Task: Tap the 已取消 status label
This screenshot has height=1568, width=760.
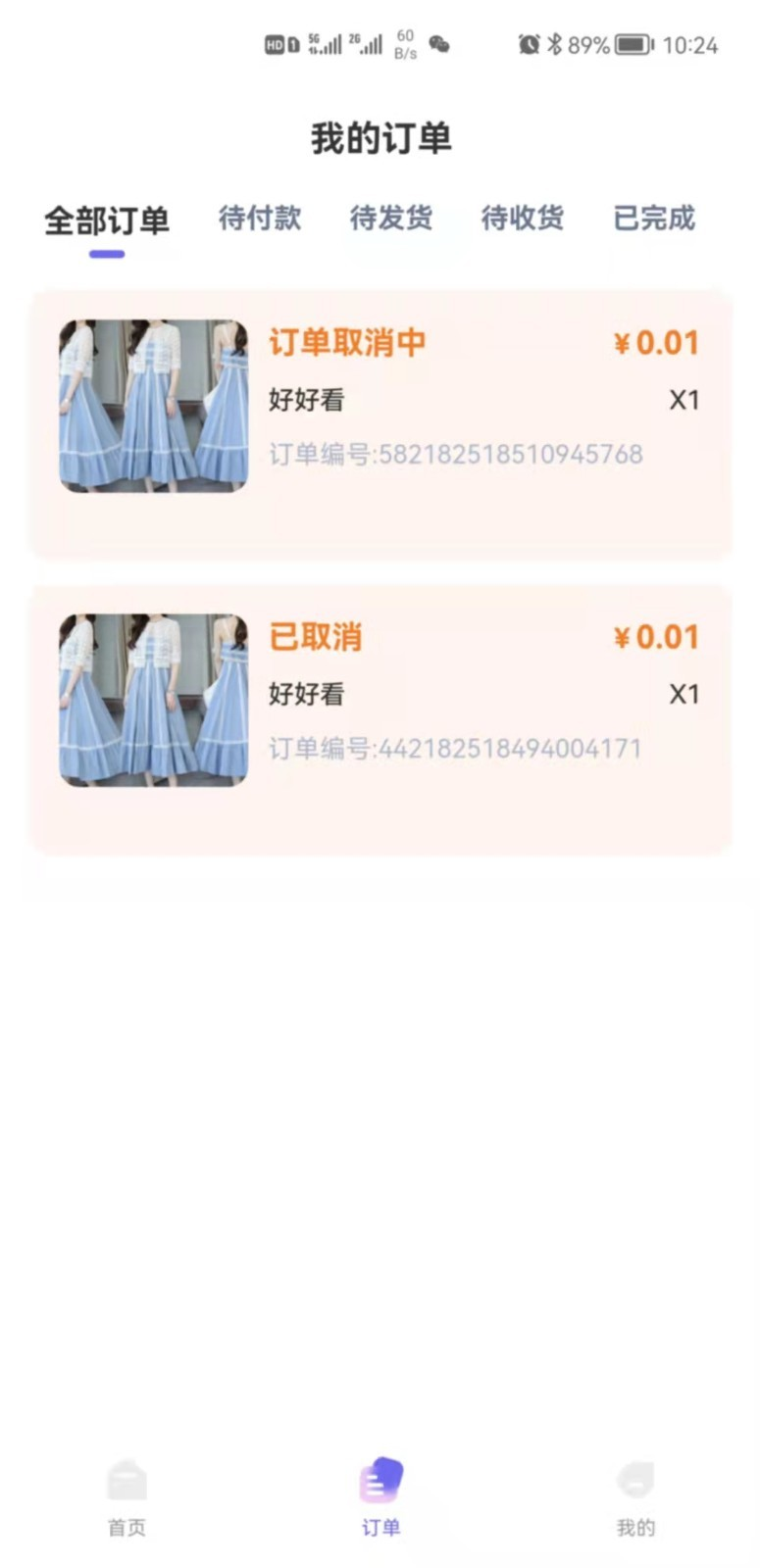Action: click(x=316, y=637)
